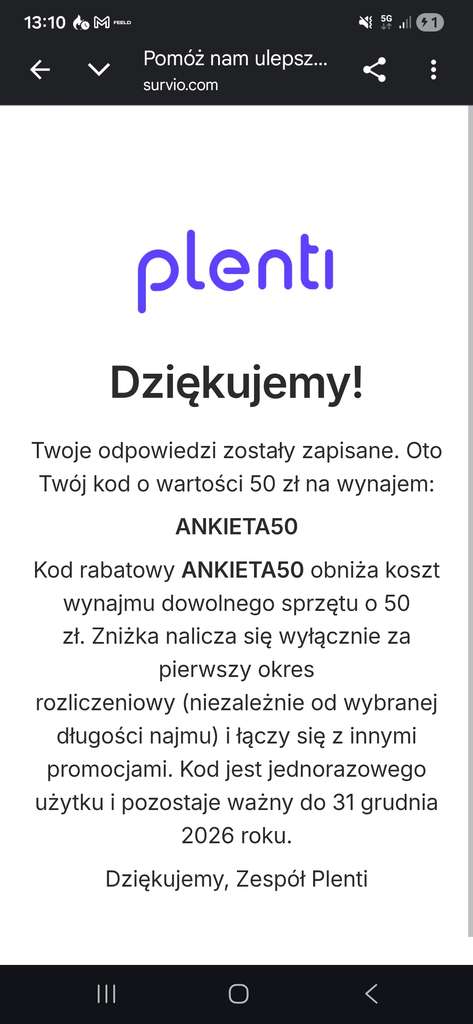Tap the system back button
The width and height of the screenshot is (473, 1024).
(371, 994)
